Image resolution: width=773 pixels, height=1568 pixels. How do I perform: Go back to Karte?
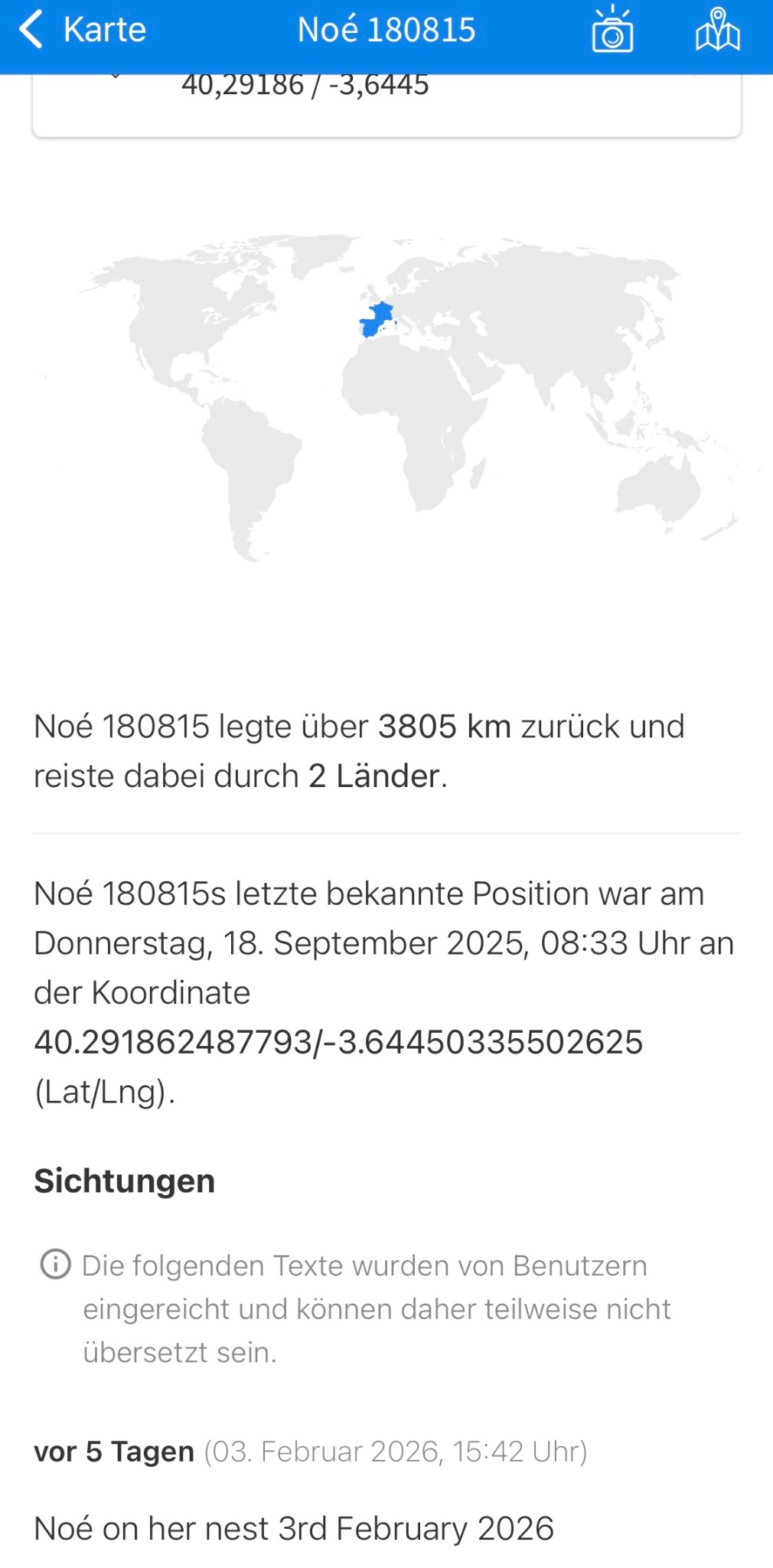pos(82,31)
